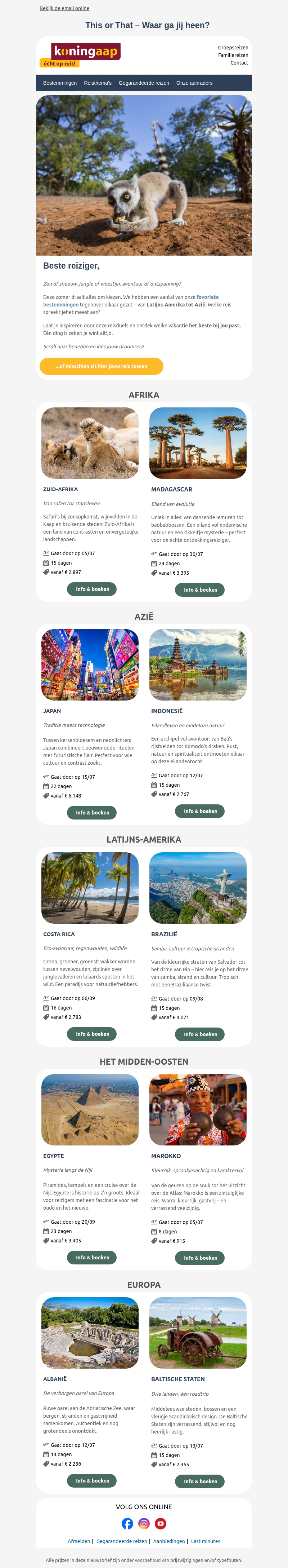Tap Info & boeken for Costa Rica

coord(93,1034)
